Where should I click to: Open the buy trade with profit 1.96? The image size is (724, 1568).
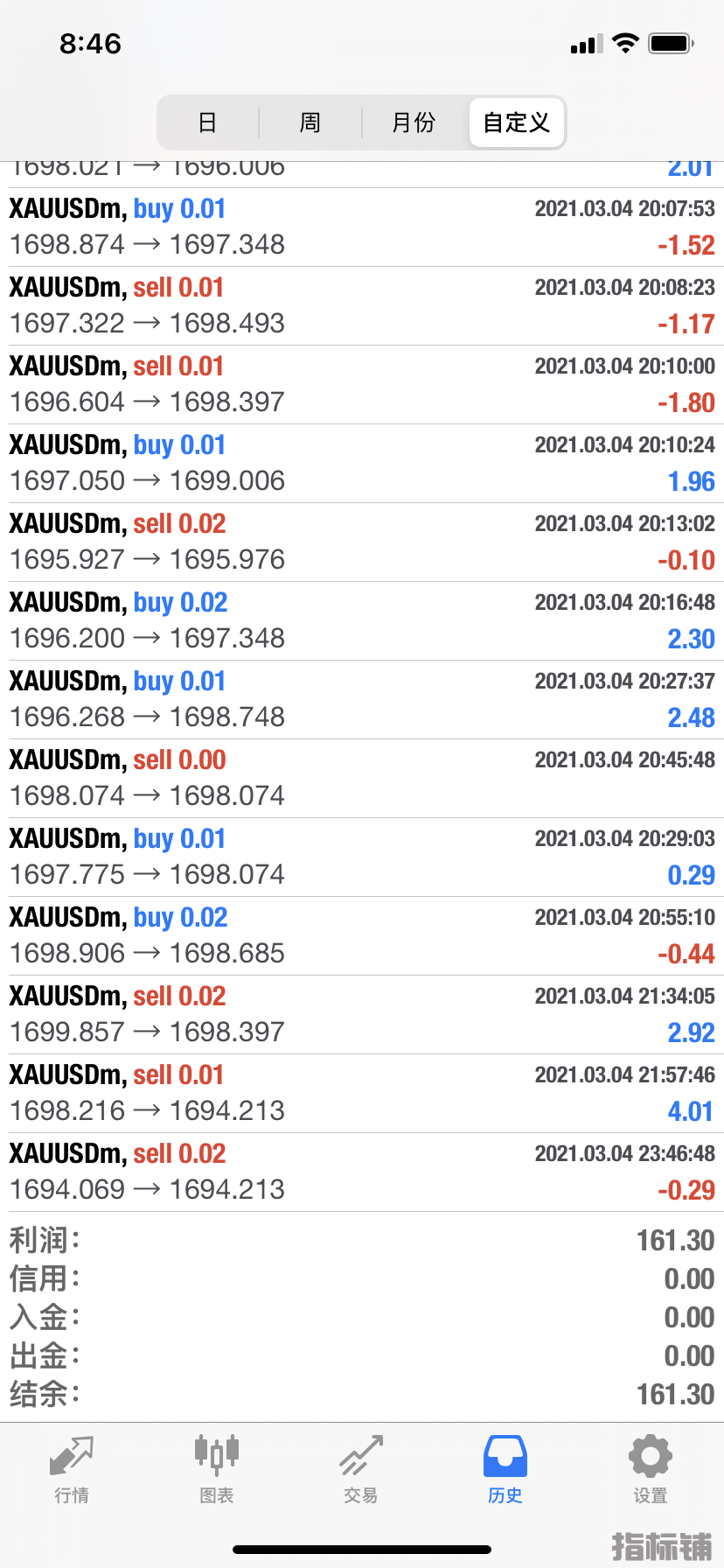point(362,464)
